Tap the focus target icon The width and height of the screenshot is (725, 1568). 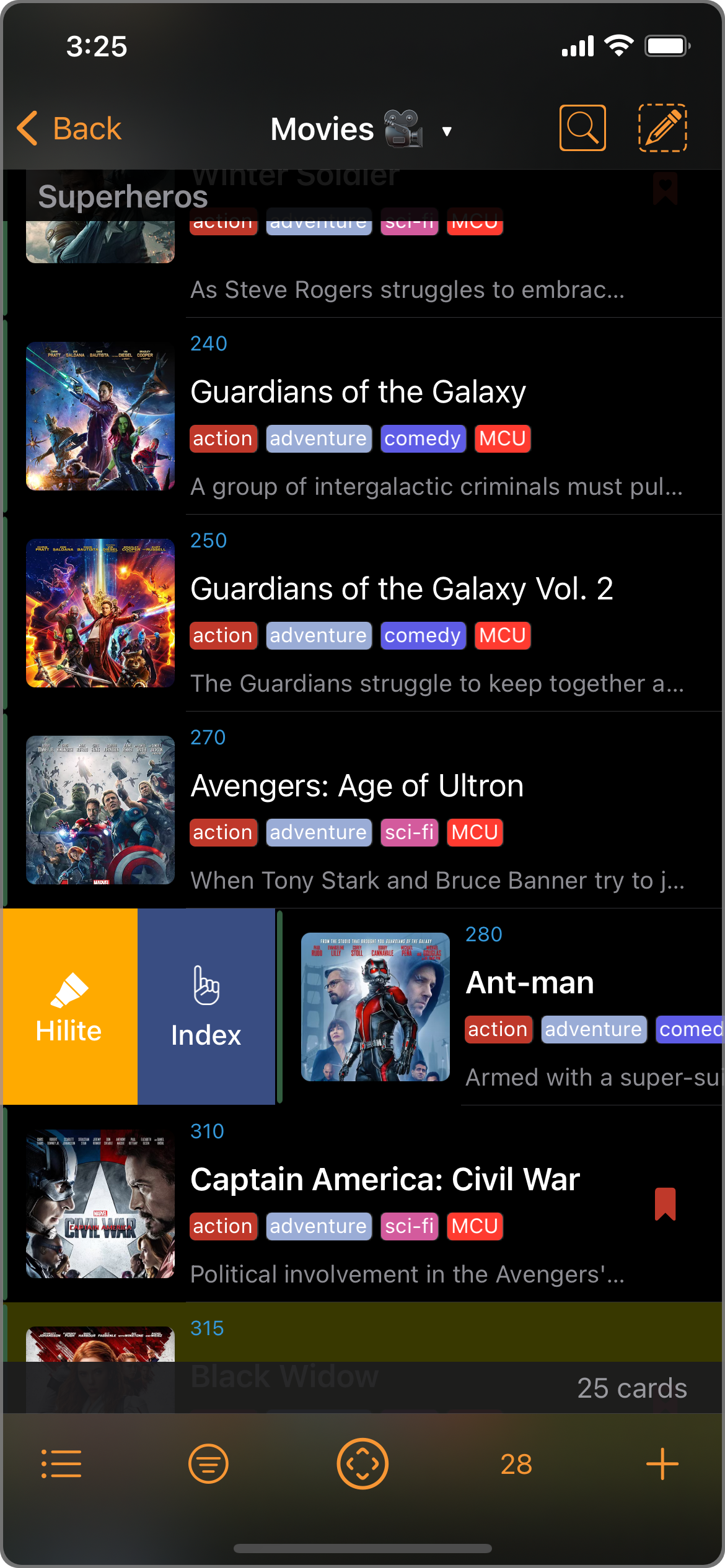[362, 1464]
